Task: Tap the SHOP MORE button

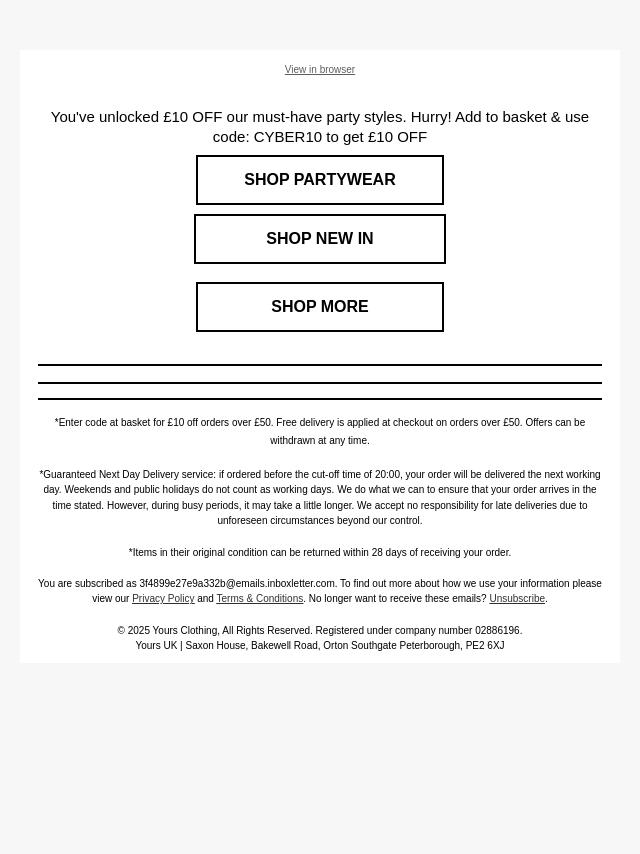Action: pos(320,307)
